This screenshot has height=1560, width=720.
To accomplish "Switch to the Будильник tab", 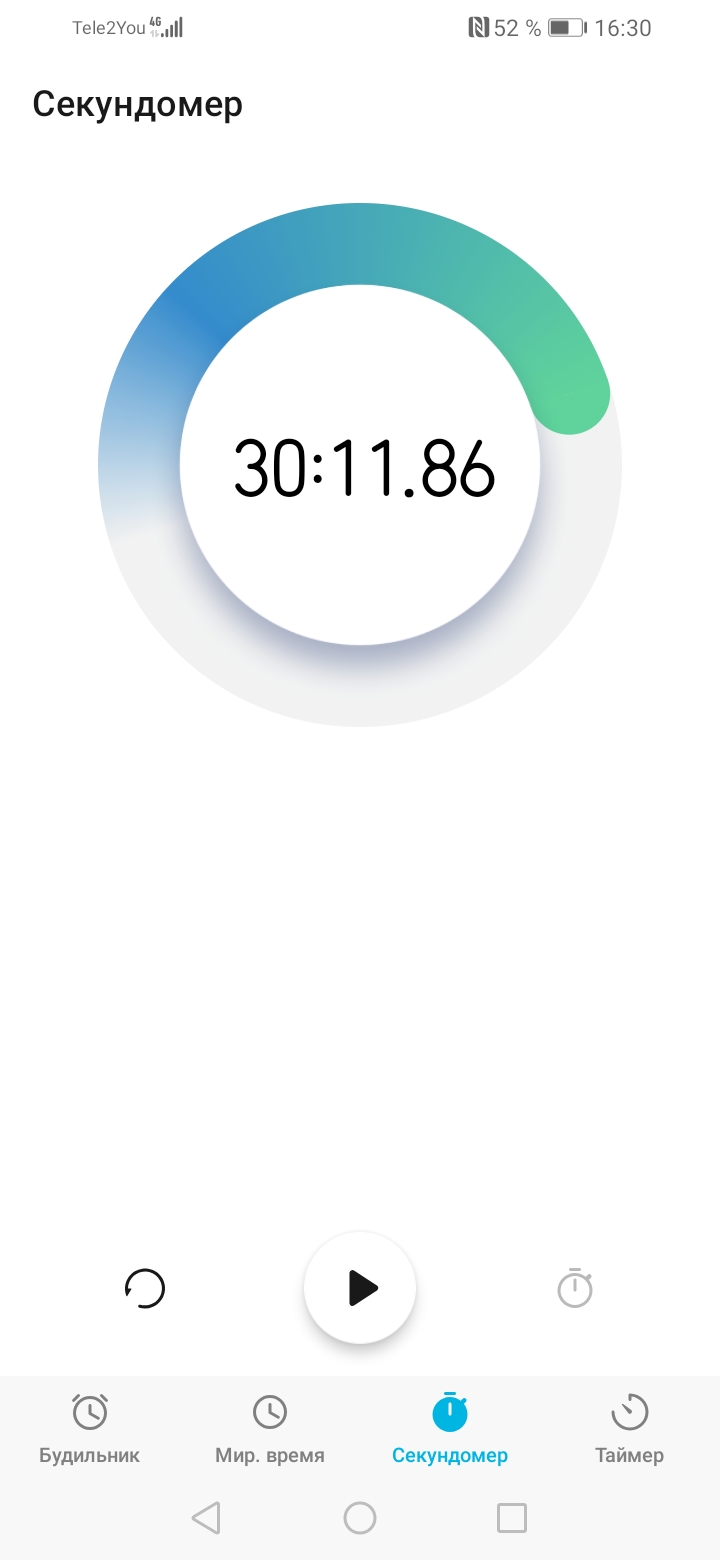I will 90,1428.
